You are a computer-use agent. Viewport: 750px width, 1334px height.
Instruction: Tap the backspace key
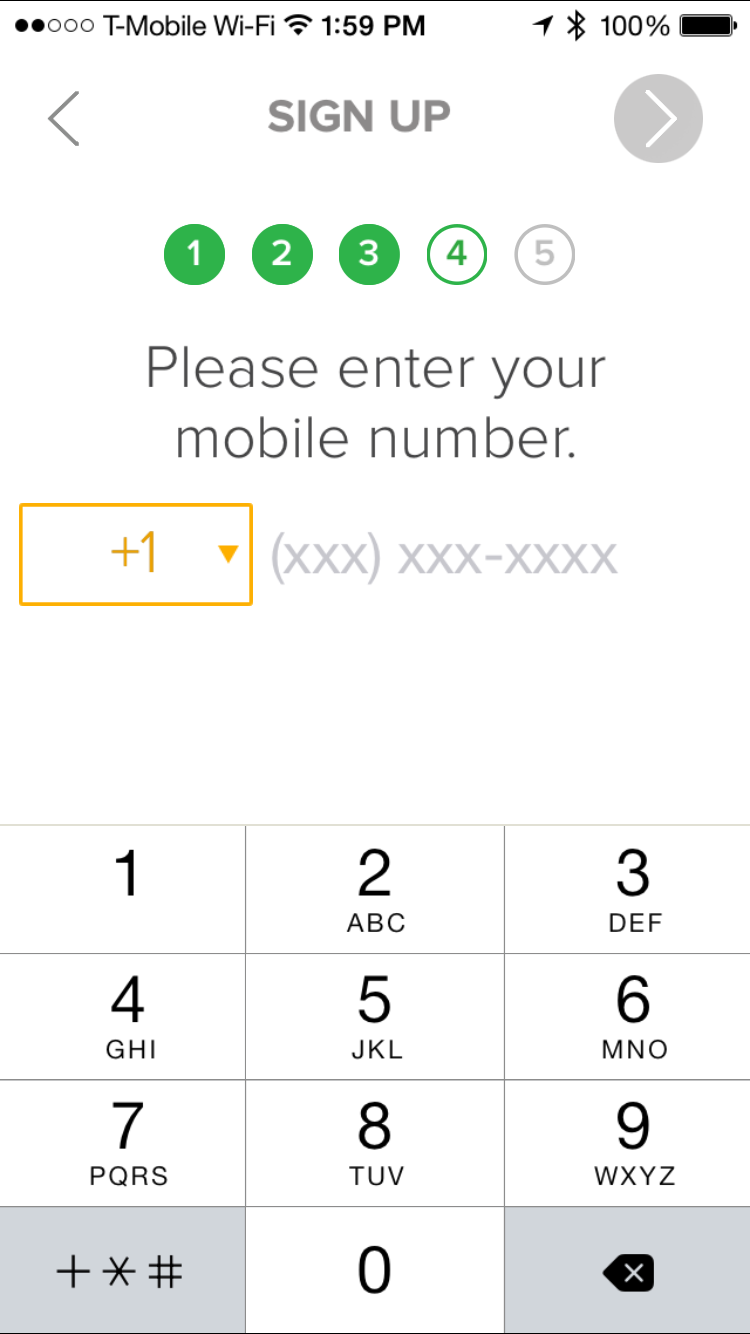pyautogui.click(x=628, y=1271)
